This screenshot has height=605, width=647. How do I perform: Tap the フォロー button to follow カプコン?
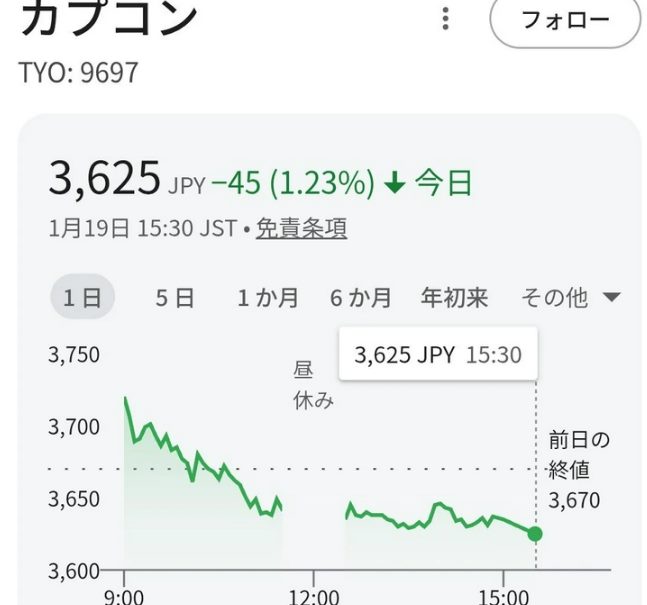coord(565,20)
